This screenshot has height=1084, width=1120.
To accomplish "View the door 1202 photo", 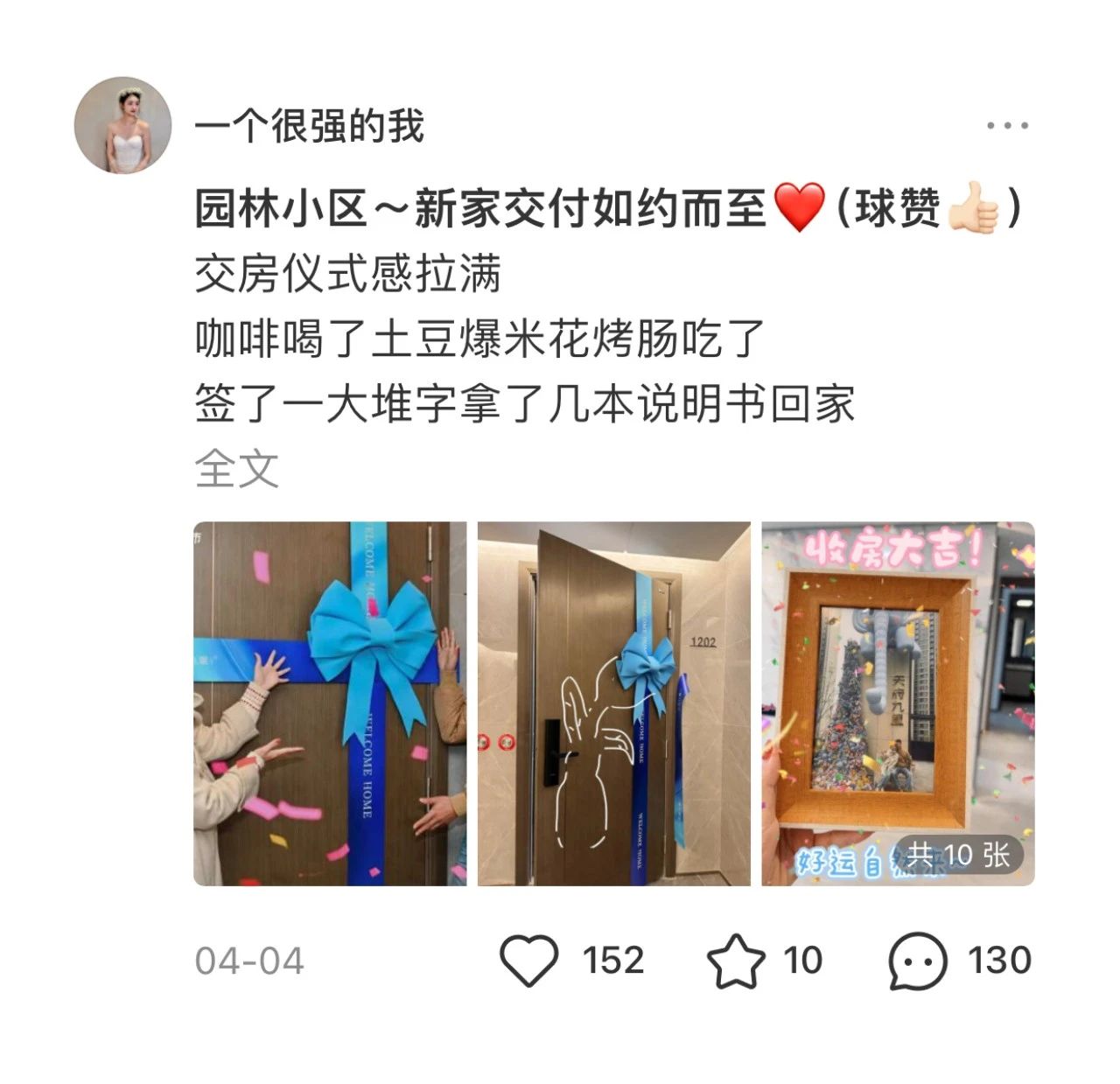I will click(x=613, y=703).
